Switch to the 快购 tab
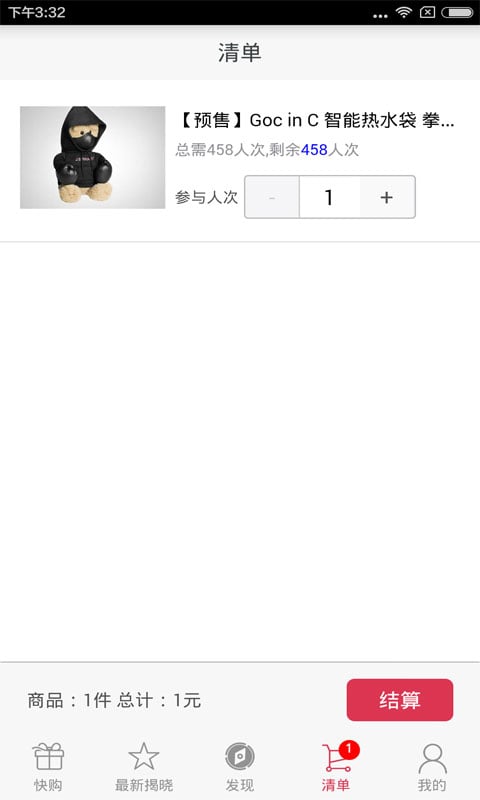This screenshot has width=480, height=800. click(48, 767)
